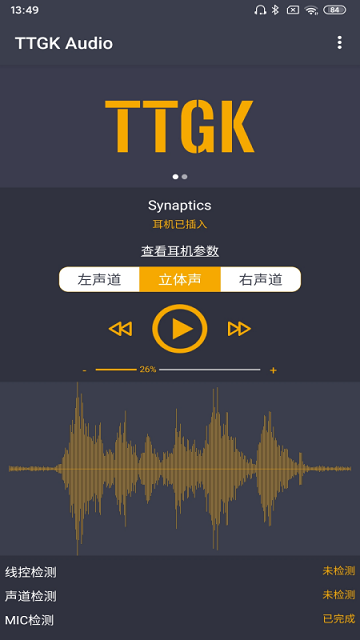Image resolution: width=360 pixels, height=640 pixels.
Task: Start audio playback
Action: (180, 329)
